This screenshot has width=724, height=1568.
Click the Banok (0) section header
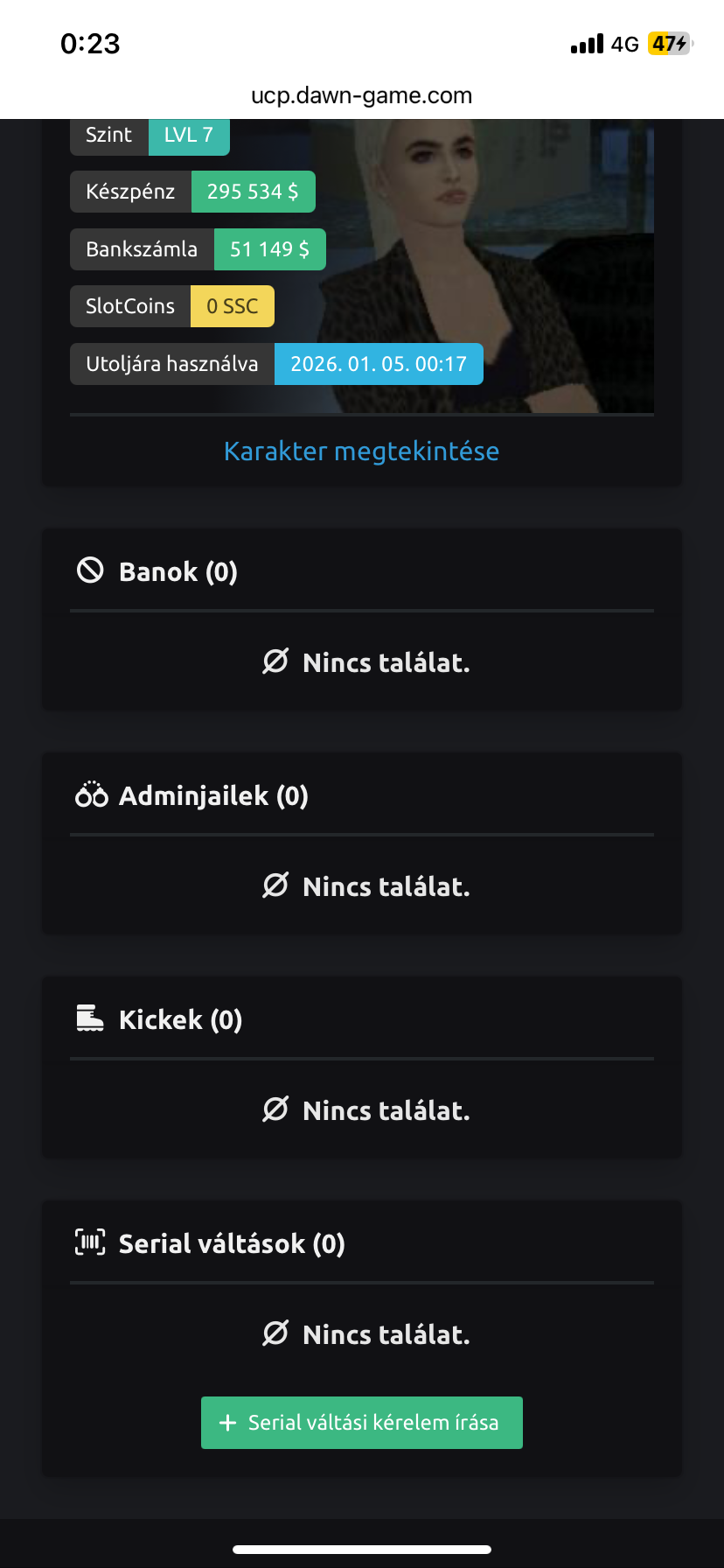tap(178, 570)
